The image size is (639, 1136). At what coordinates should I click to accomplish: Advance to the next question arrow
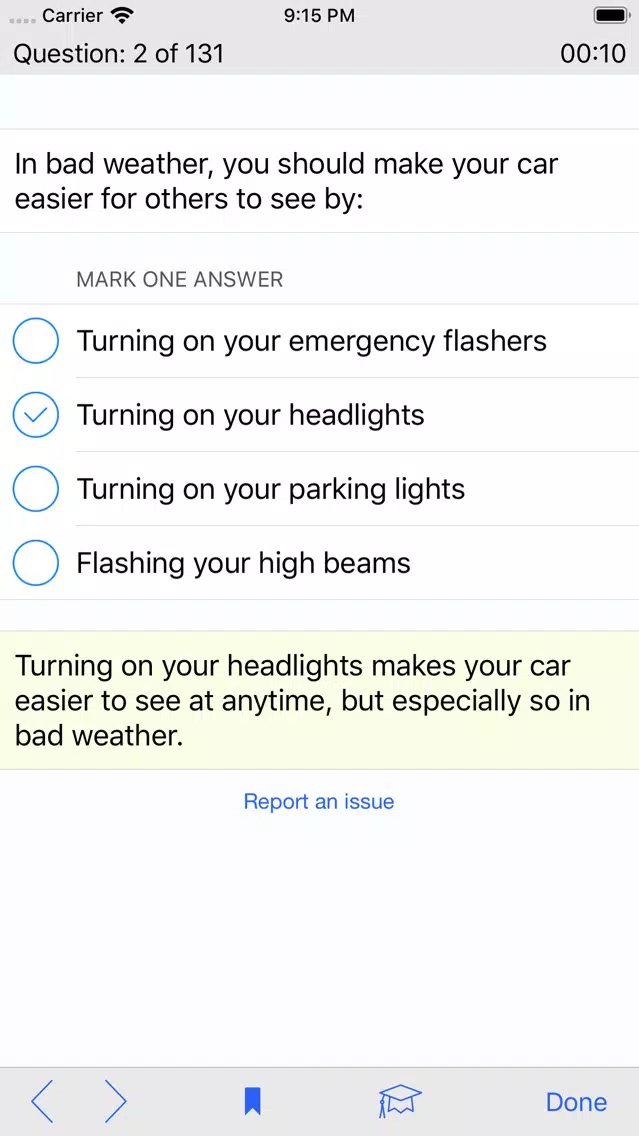click(x=116, y=1101)
